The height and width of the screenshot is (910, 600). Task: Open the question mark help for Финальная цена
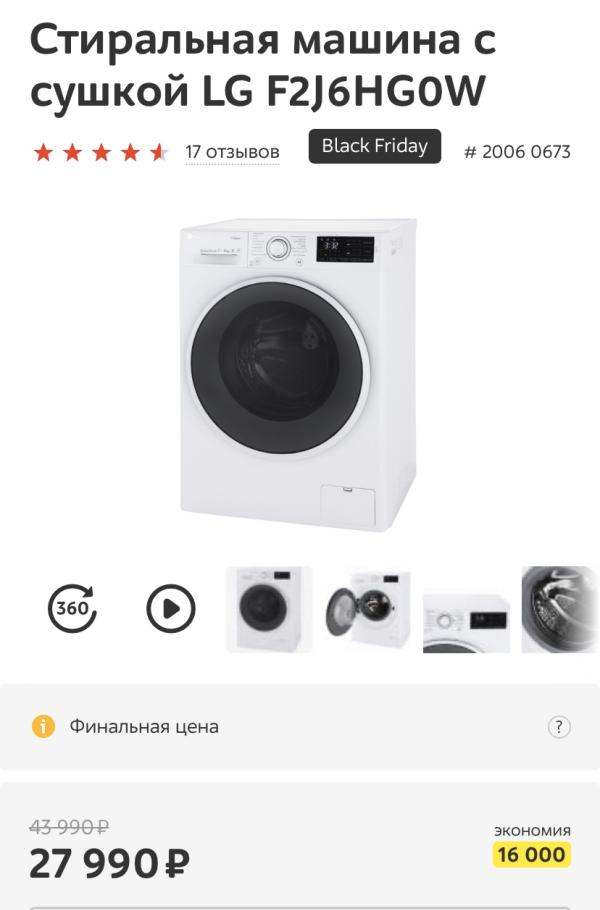[x=559, y=727]
